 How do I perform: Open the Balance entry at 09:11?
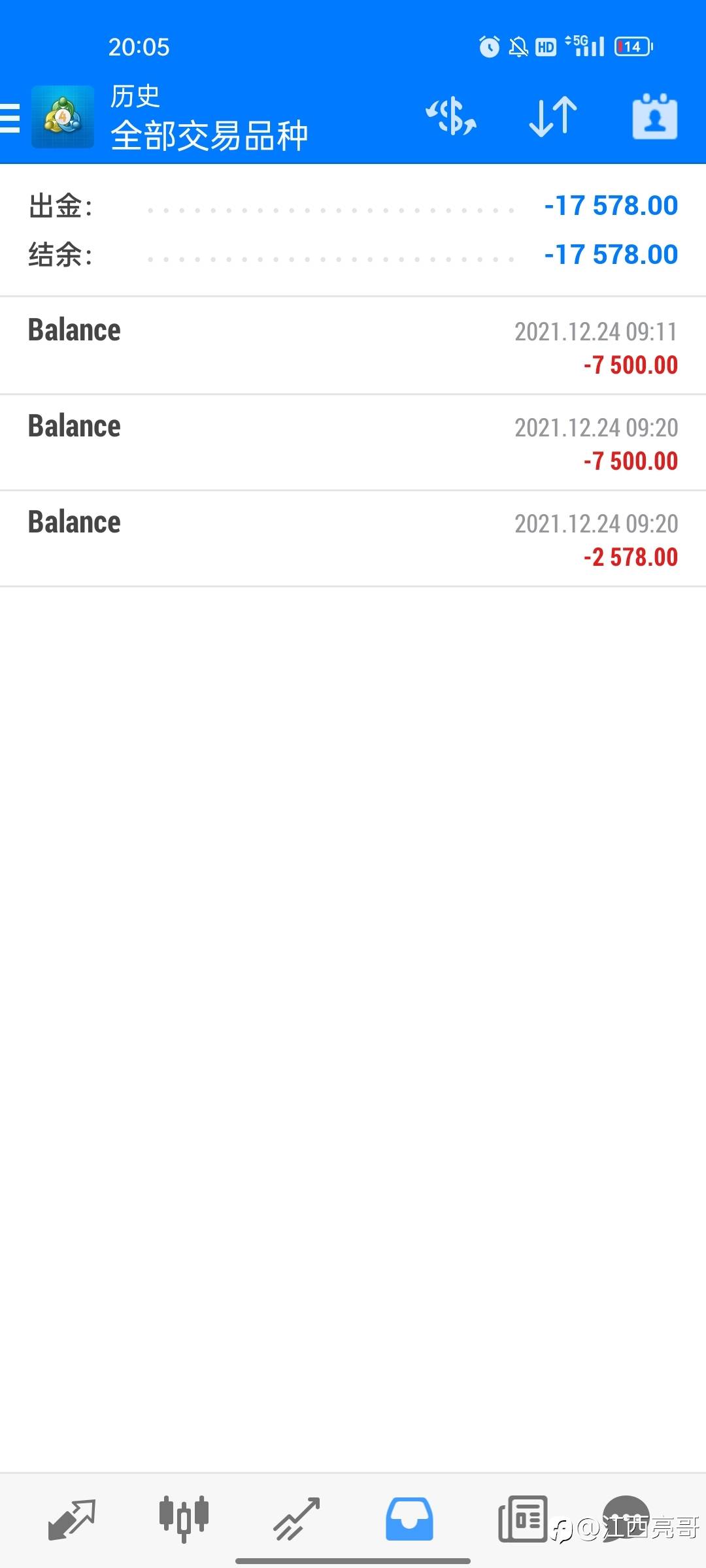pos(353,346)
